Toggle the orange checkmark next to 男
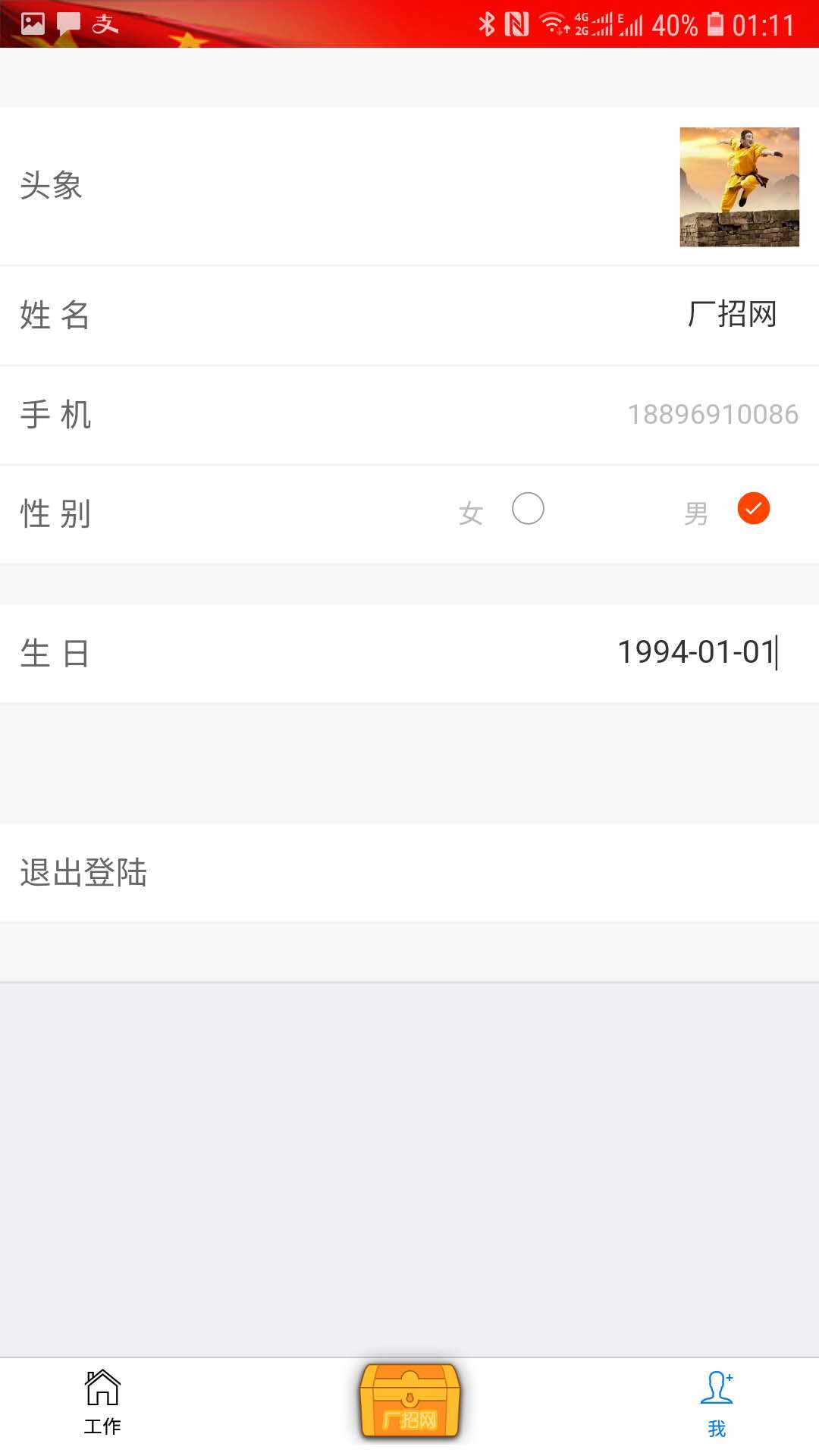 753,510
